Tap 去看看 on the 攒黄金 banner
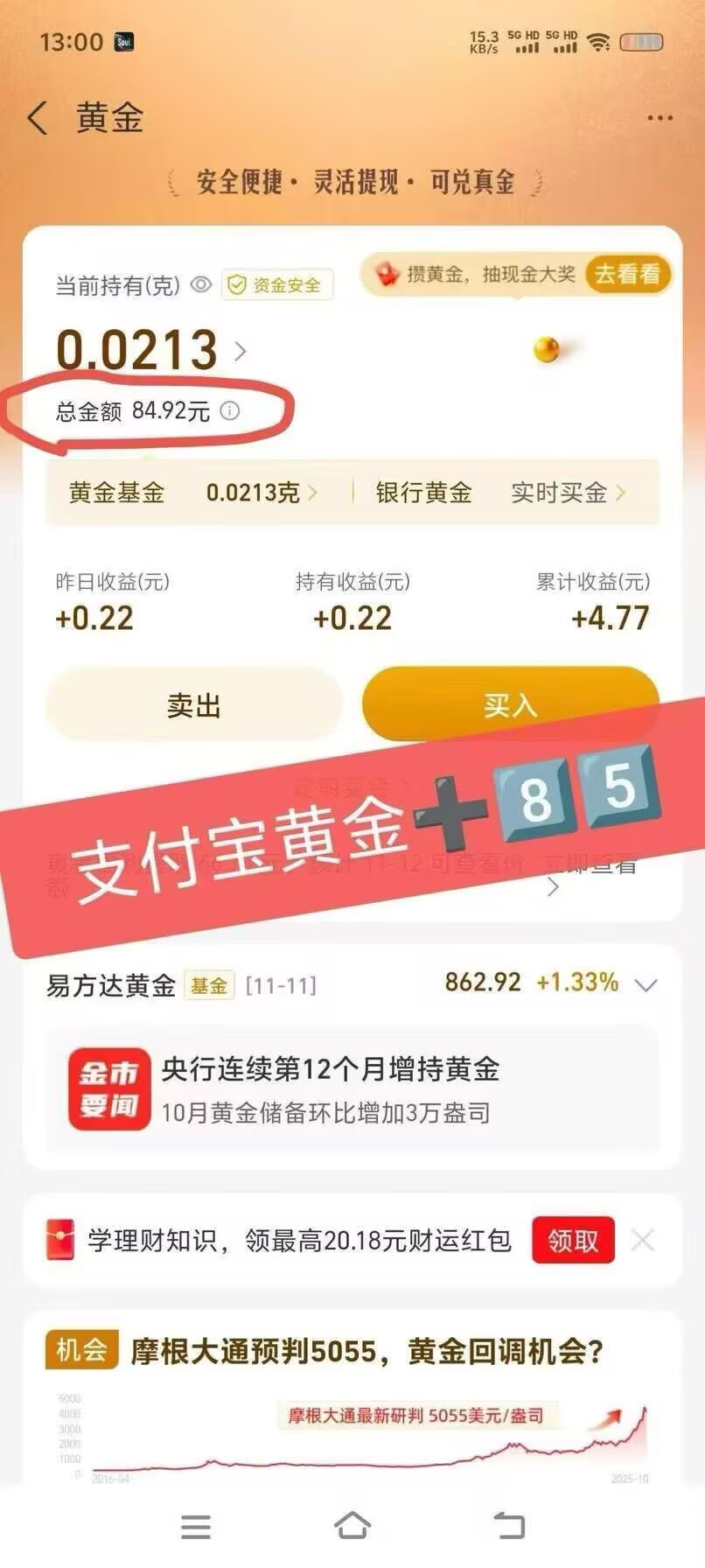705x1568 pixels. pyautogui.click(x=627, y=275)
